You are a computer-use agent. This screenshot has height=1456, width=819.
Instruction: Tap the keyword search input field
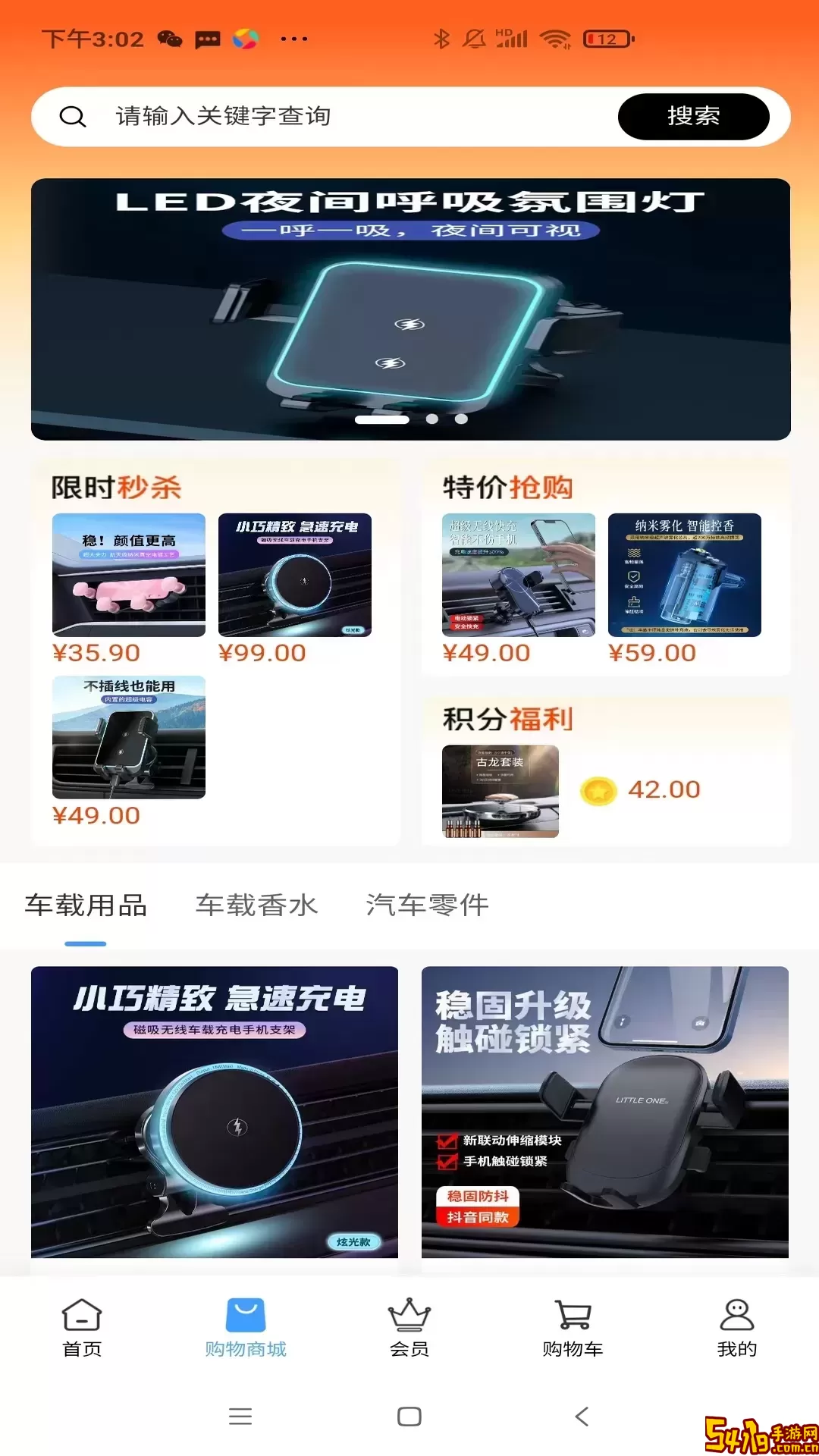pos(341,117)
